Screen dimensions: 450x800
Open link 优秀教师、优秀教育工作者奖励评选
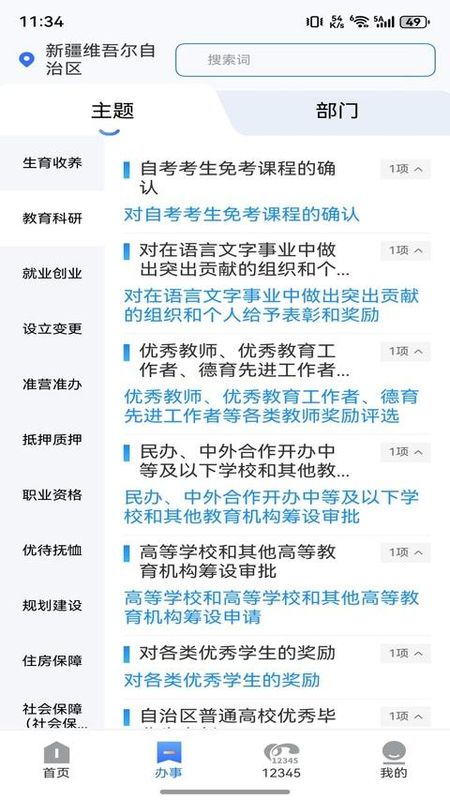tap(271, 406)
